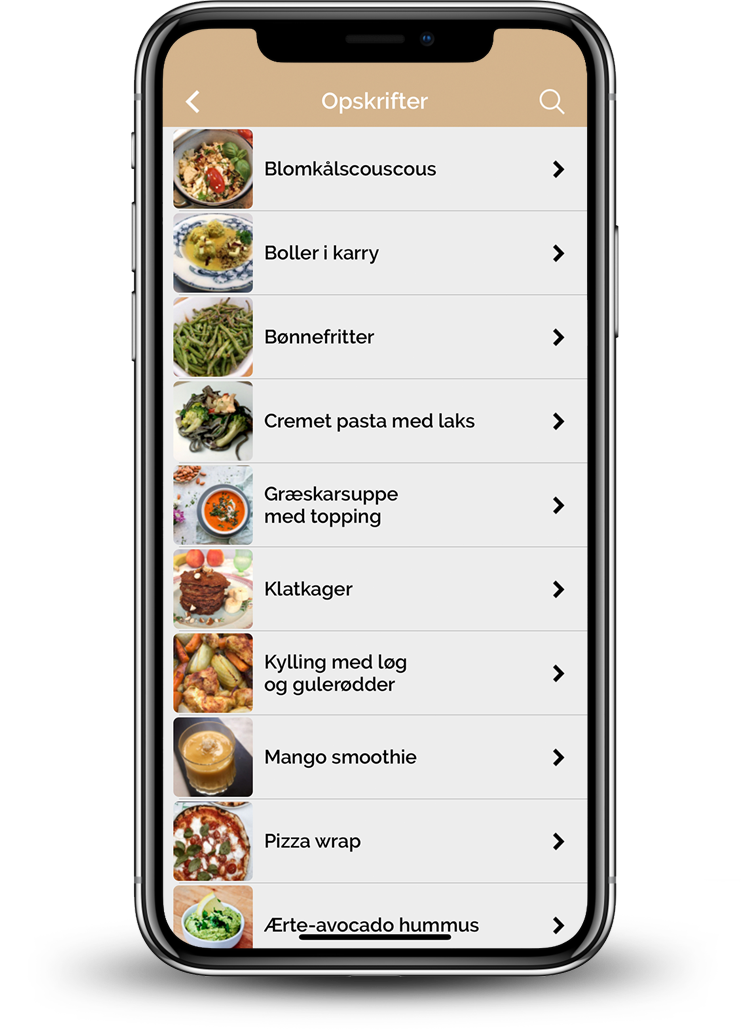Screen dimensions: 750x1030
Task: View Kylling med løg og gulerødder
Action: point(375,673)
